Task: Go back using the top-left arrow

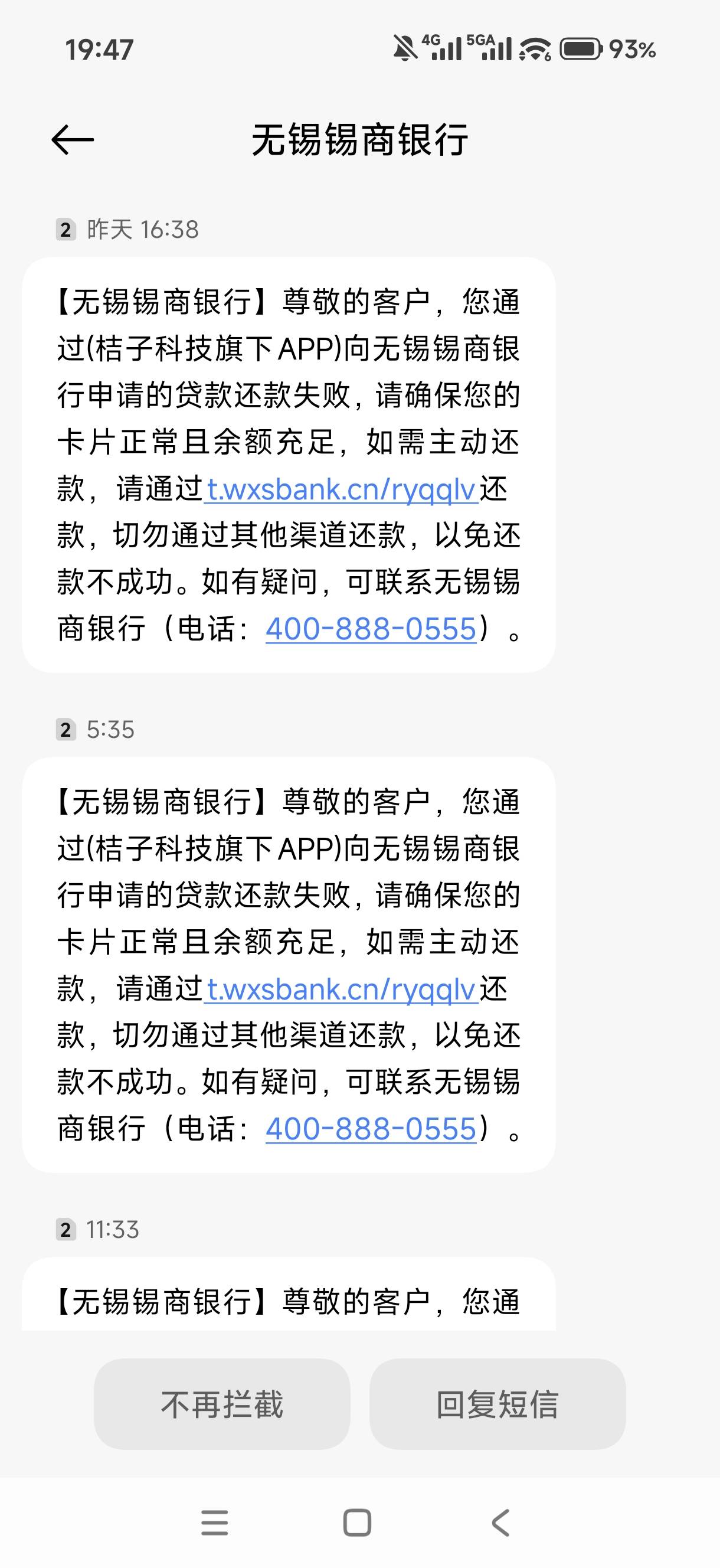Action: point(73,141)
